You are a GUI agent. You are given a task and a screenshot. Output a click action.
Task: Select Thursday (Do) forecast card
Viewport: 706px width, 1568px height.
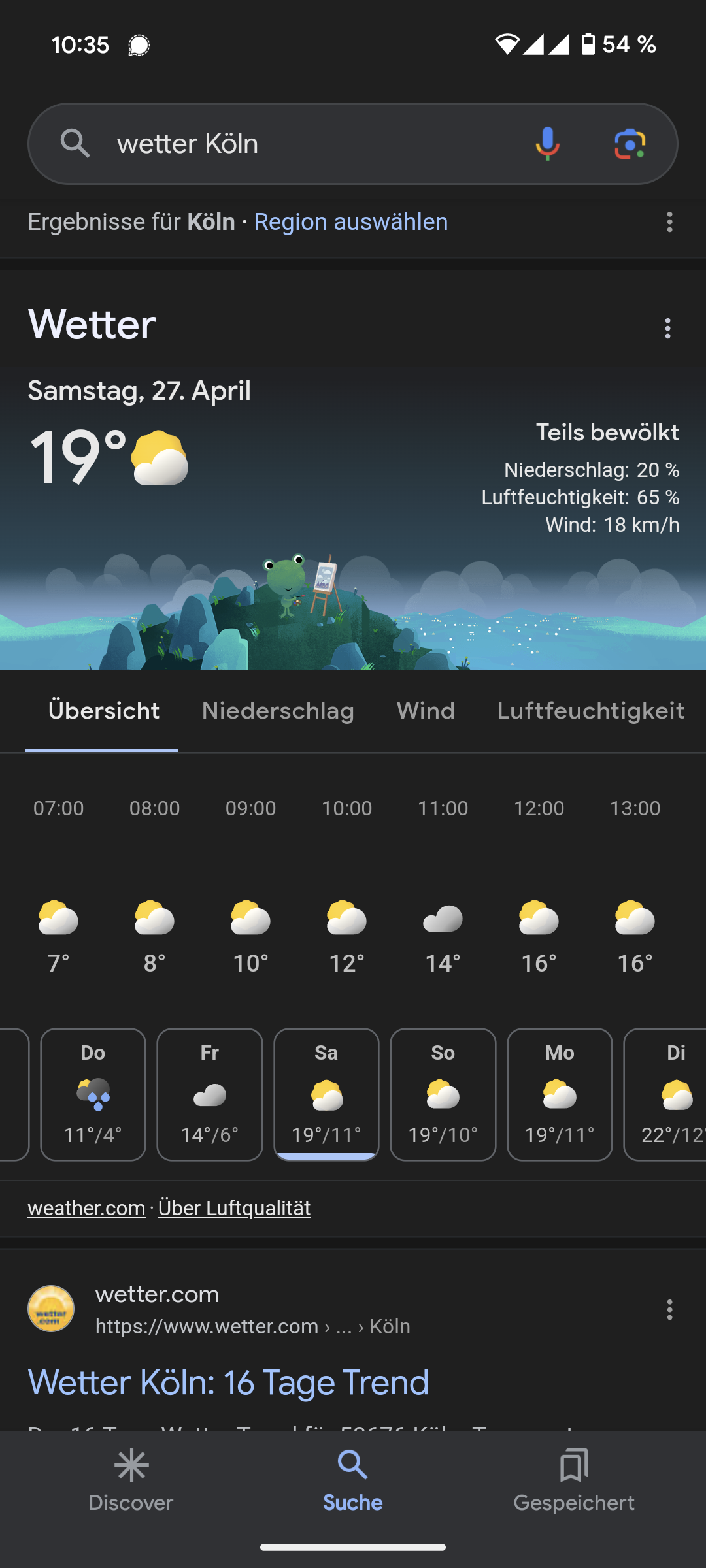93,1094
